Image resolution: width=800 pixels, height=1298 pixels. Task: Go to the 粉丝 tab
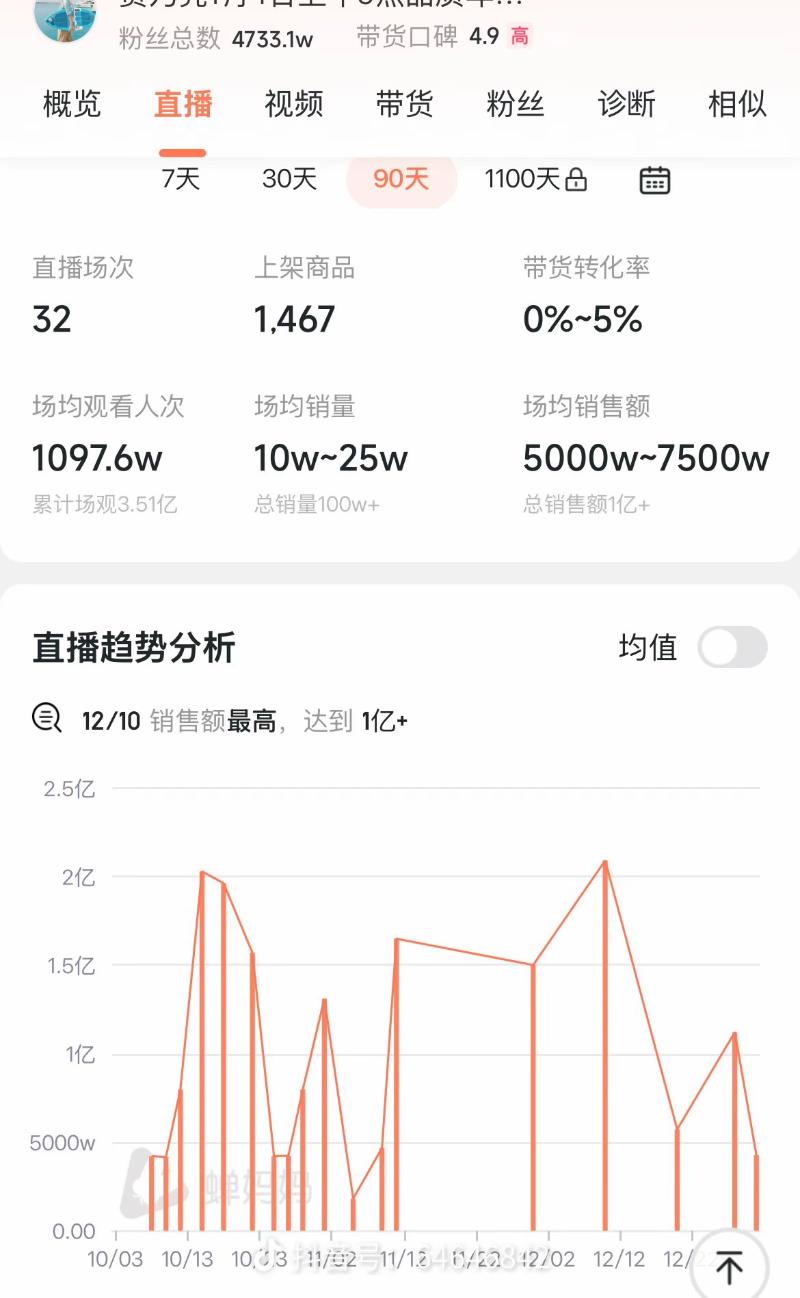(515, 104)
